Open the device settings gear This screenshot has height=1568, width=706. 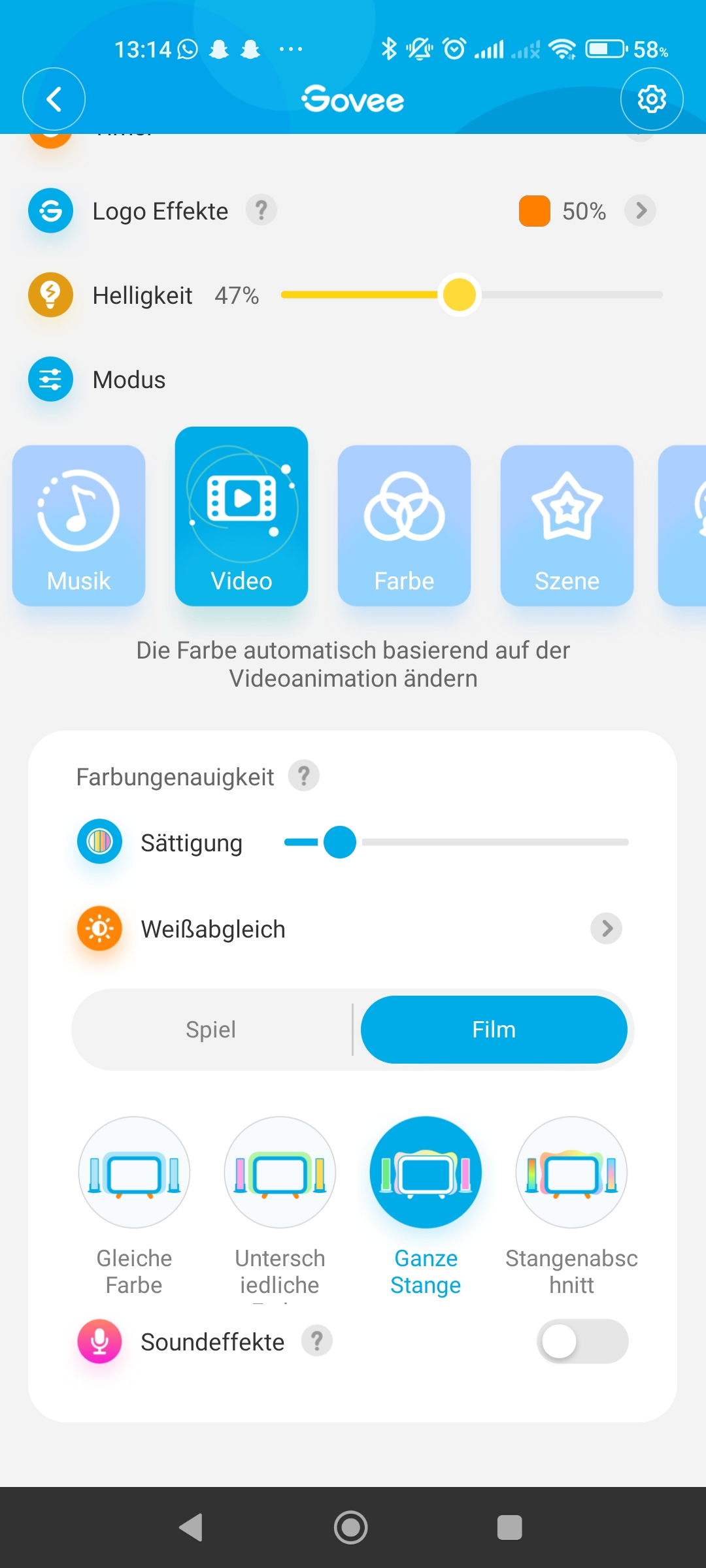[x=652, y=99]
